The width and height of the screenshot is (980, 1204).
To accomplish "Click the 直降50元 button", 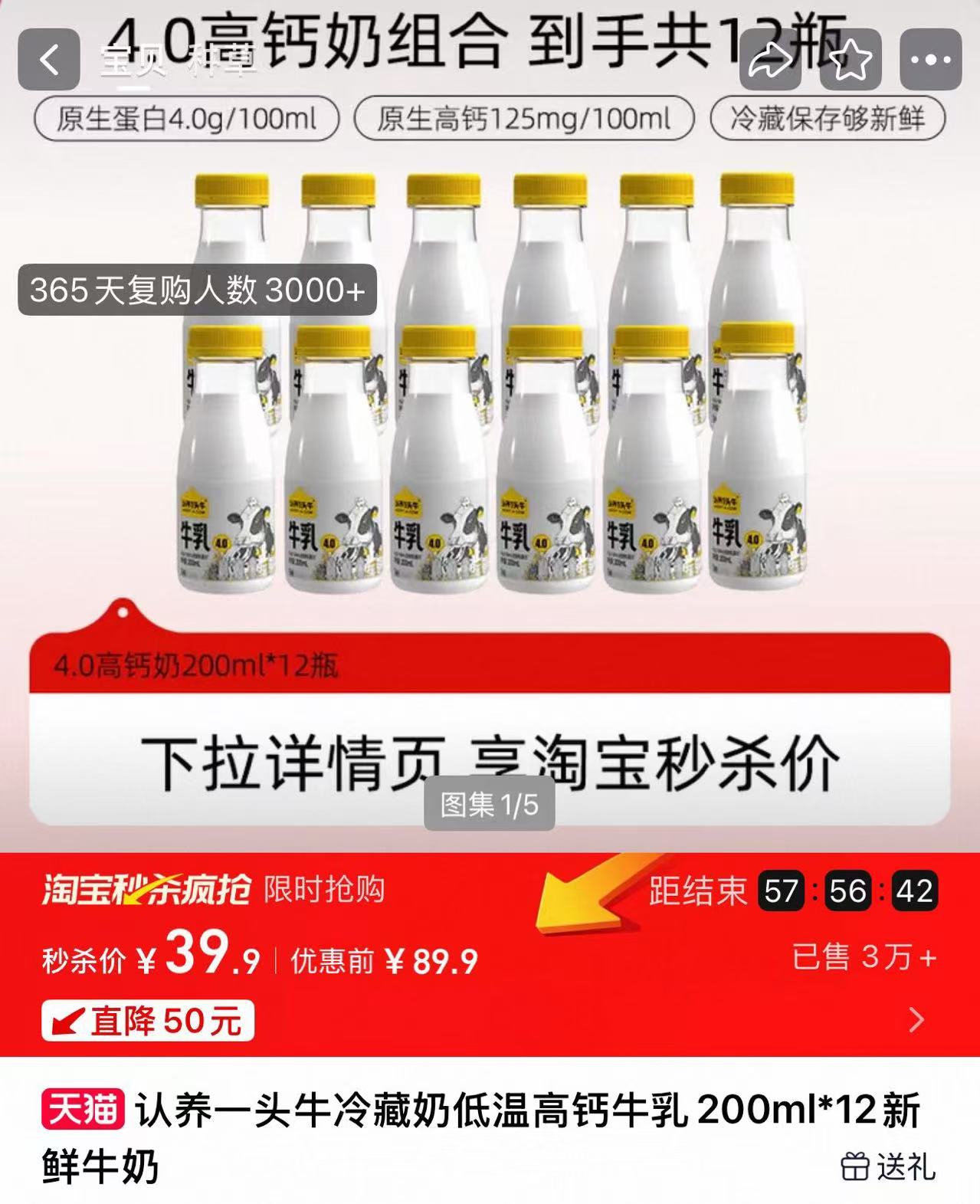I will point(147,1019).
